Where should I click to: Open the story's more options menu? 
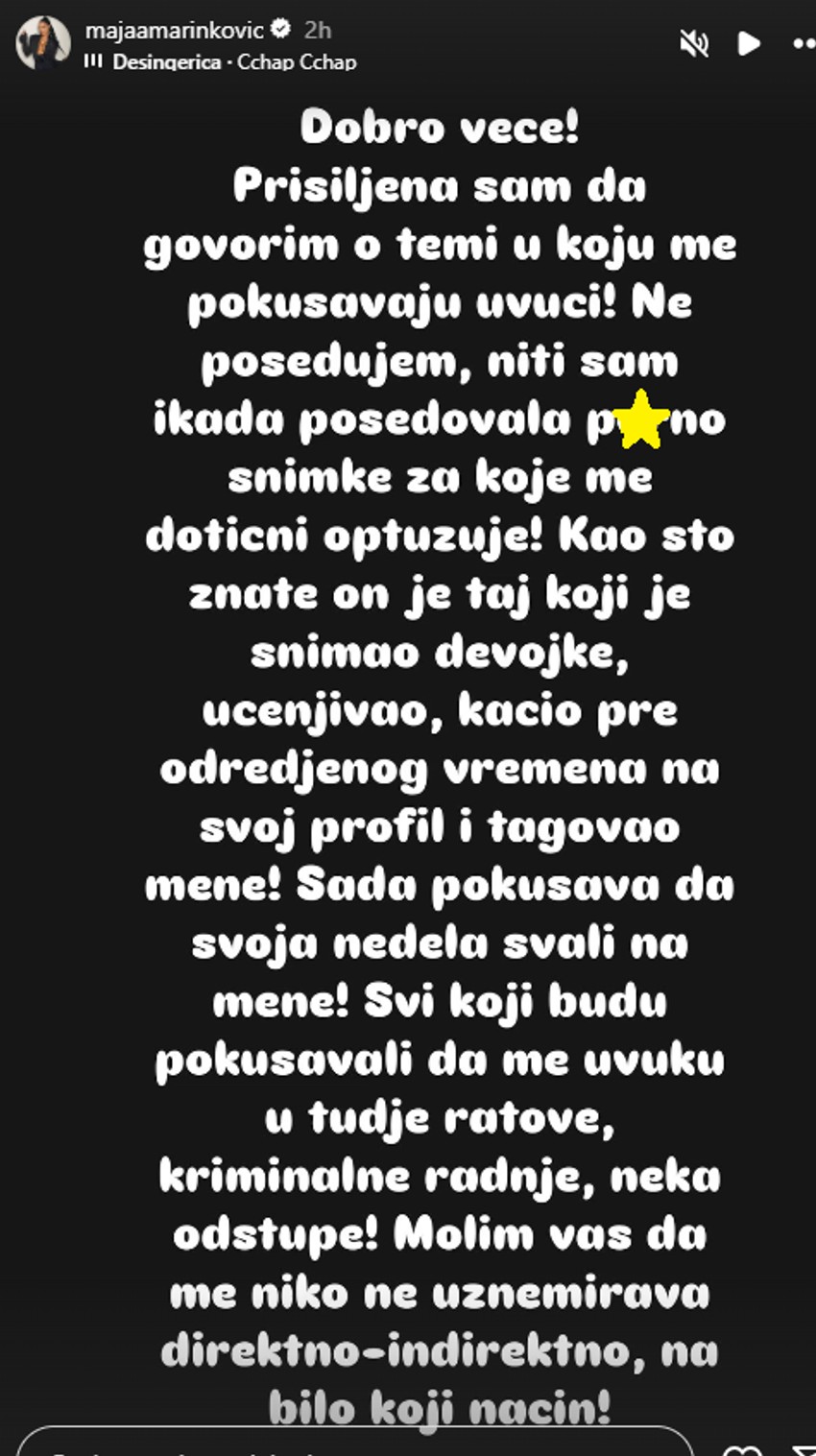[x=803, y=44]
